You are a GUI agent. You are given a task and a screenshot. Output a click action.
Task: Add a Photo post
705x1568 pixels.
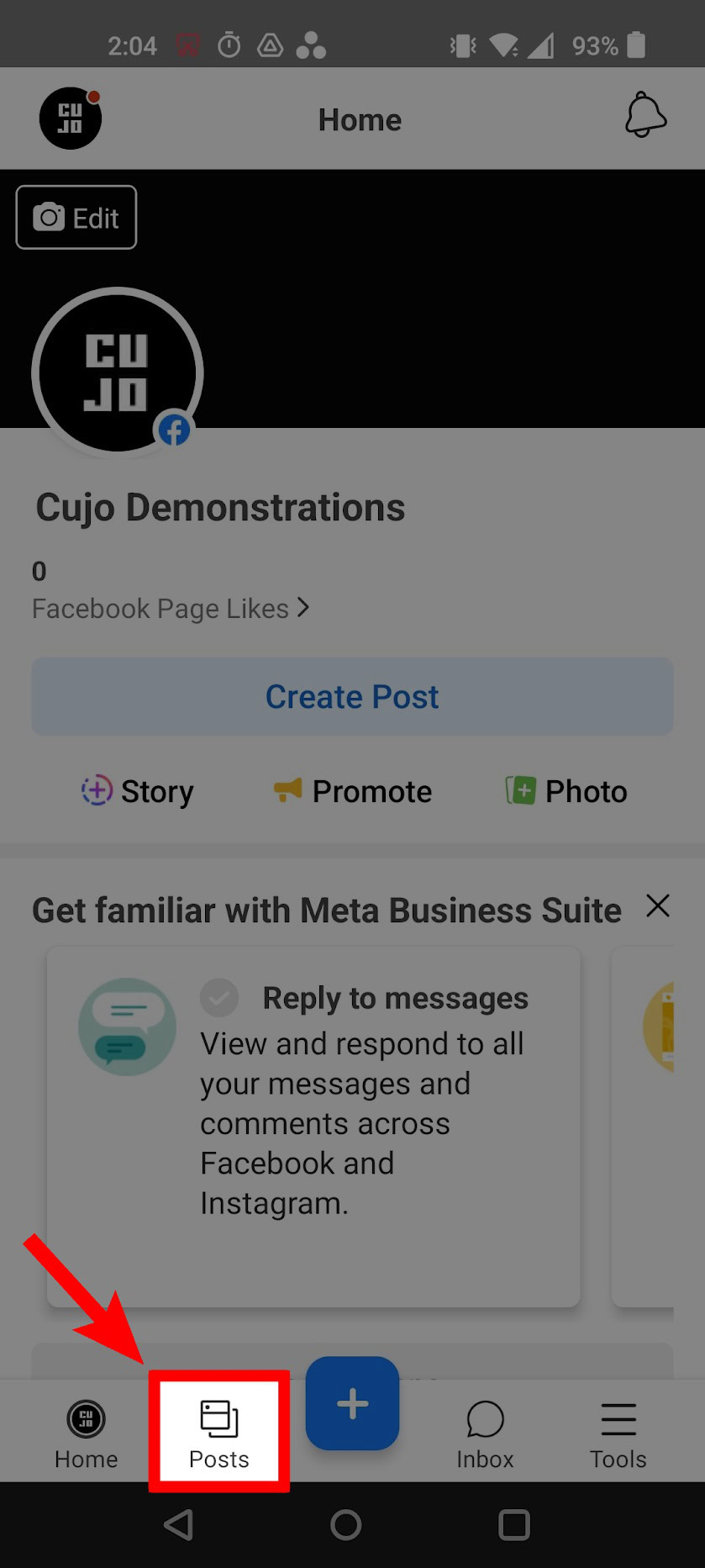[566, 791]
